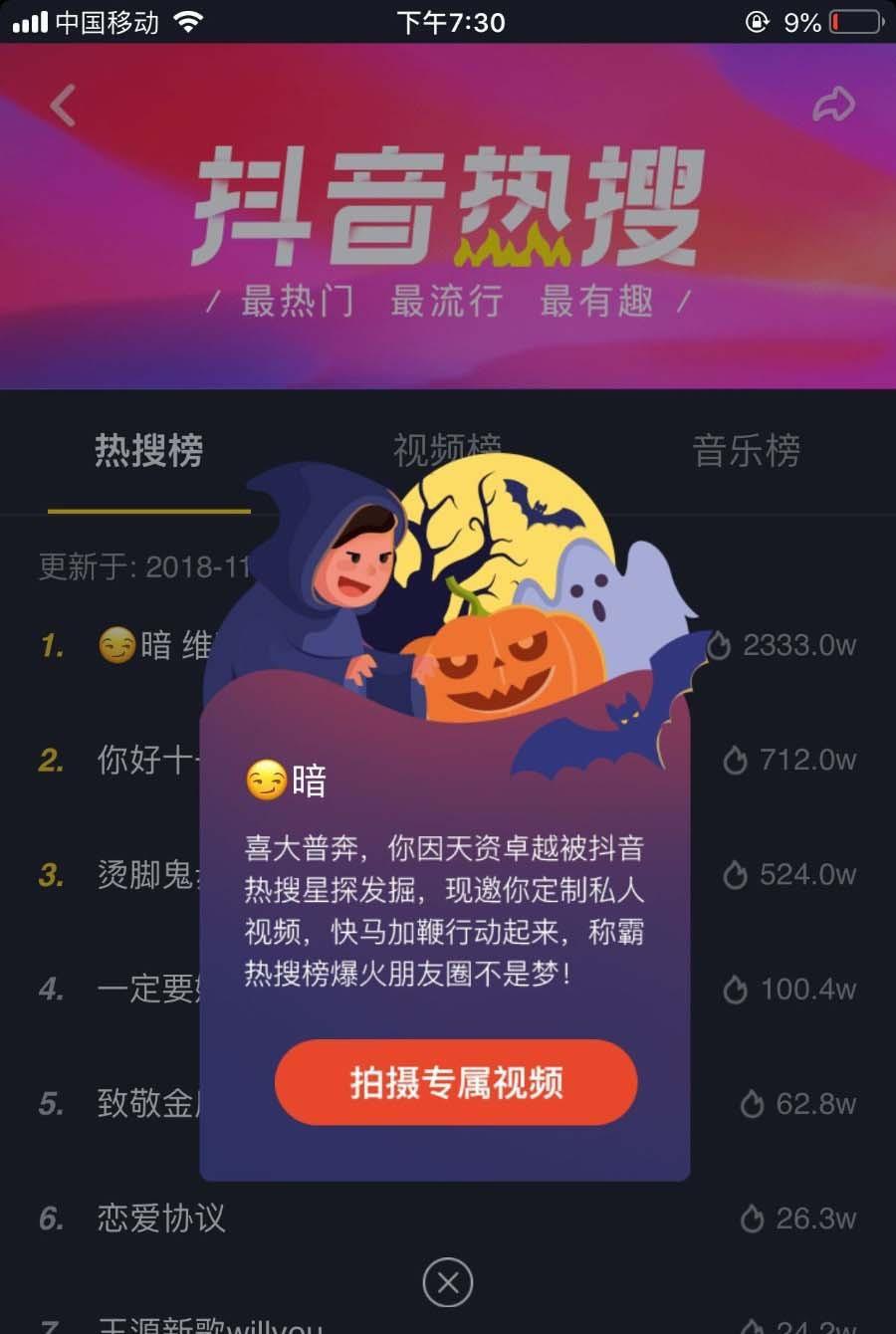Select the flame icon beside 524.0w
Viewport: 896px width, 1334px height.
[x=736, y=874]
